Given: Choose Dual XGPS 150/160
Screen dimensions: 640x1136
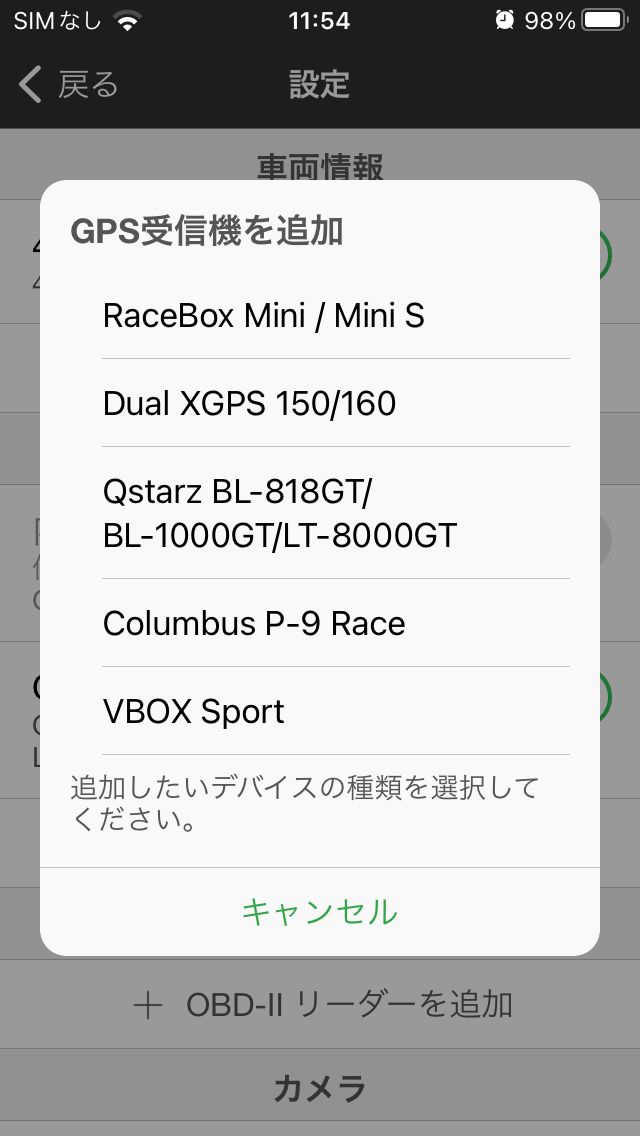Looking at the screenshot, I should pyautogui.click(x=320, y=403).
